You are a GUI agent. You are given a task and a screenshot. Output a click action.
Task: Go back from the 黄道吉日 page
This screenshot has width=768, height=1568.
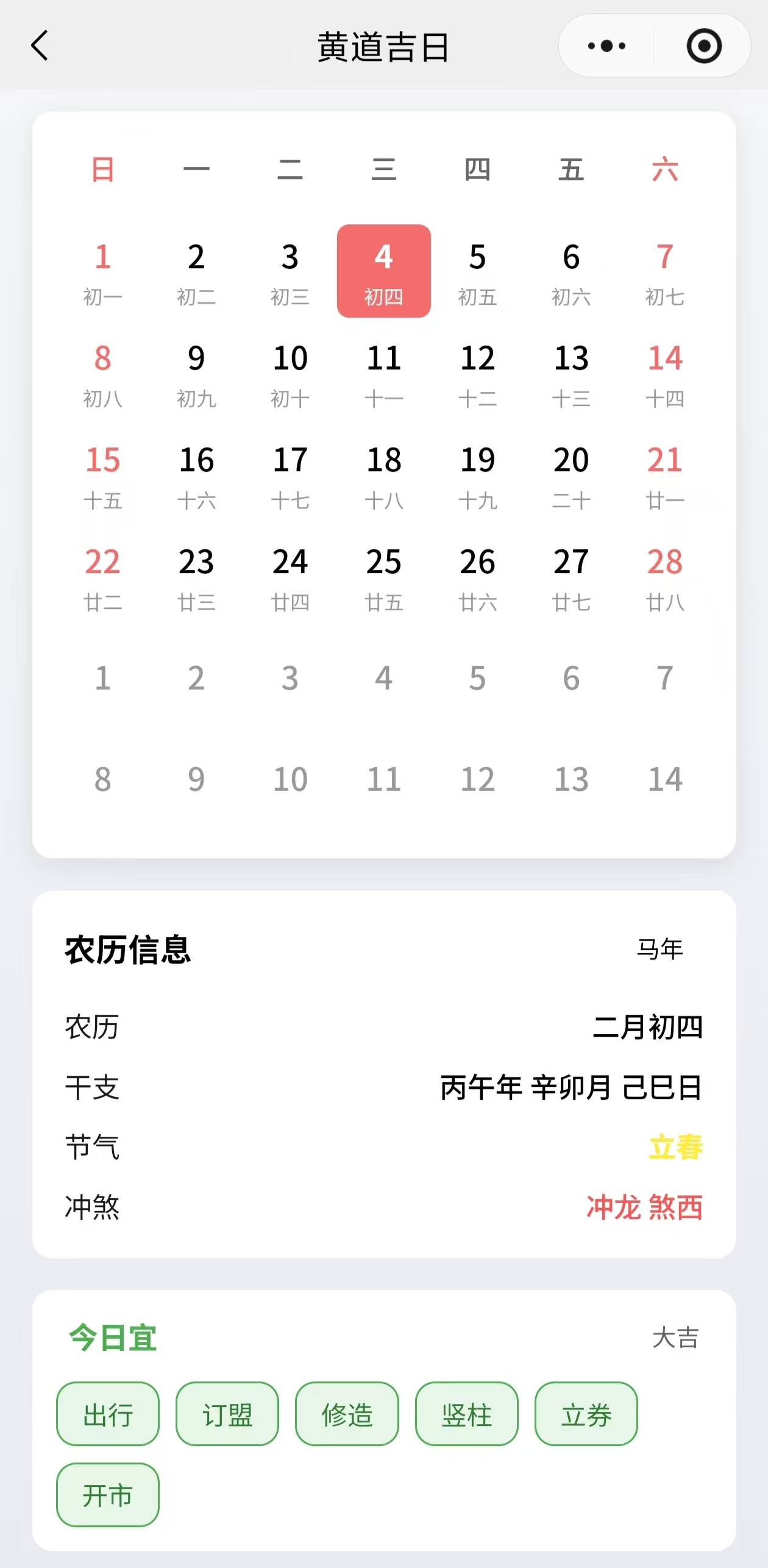(x=40, y=46)
